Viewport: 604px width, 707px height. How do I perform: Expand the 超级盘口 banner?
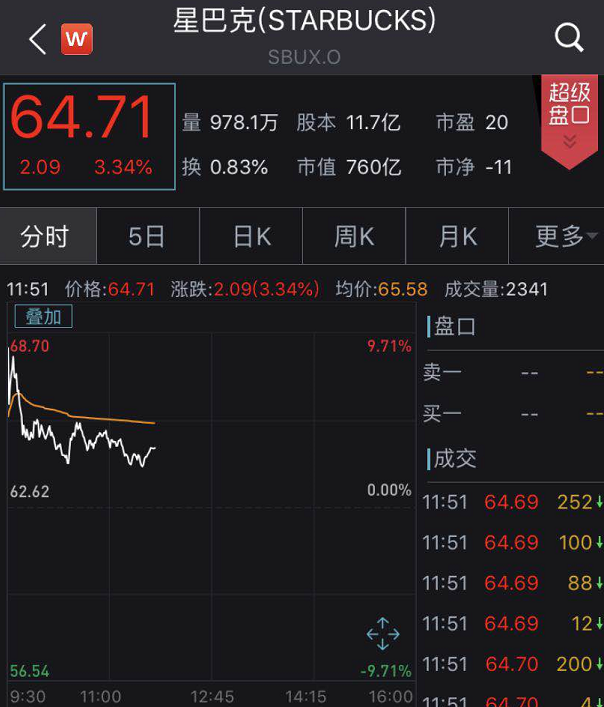(x=569, y=117)
